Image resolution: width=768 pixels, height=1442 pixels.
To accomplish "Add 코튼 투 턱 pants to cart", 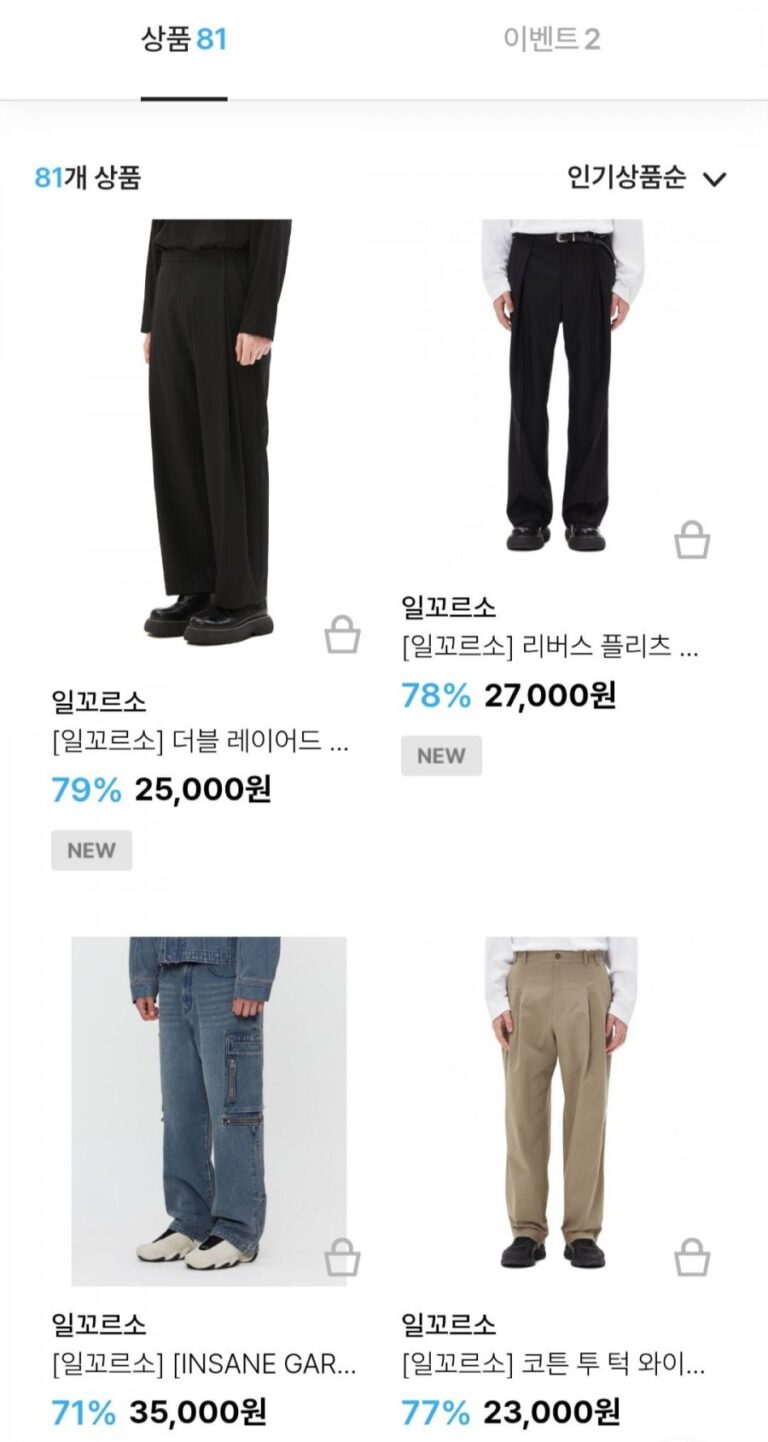I will (x=691, y=1257).
